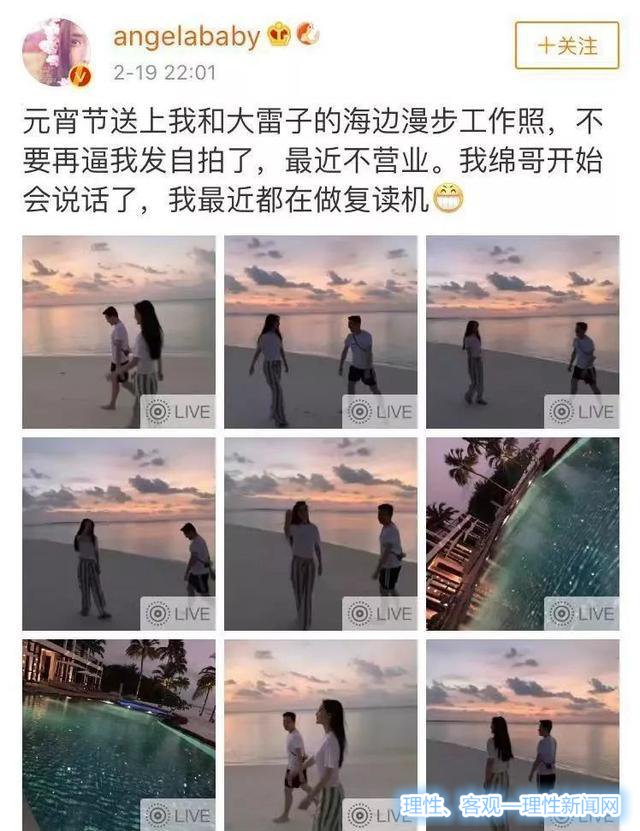
Task: Open the photo where man looks down
Action: (119, 534)
